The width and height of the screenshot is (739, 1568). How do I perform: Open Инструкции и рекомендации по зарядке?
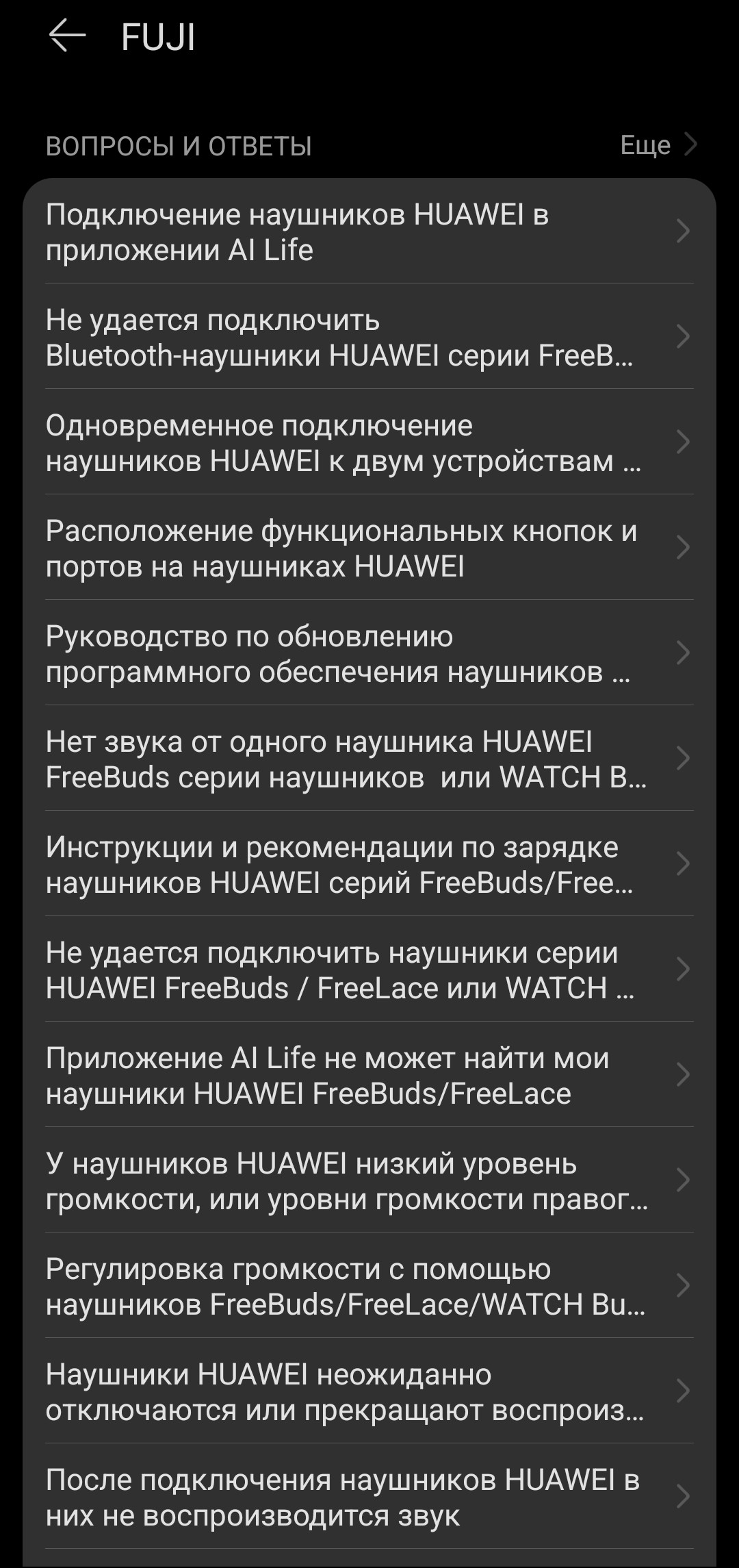[x=369, y=865]
